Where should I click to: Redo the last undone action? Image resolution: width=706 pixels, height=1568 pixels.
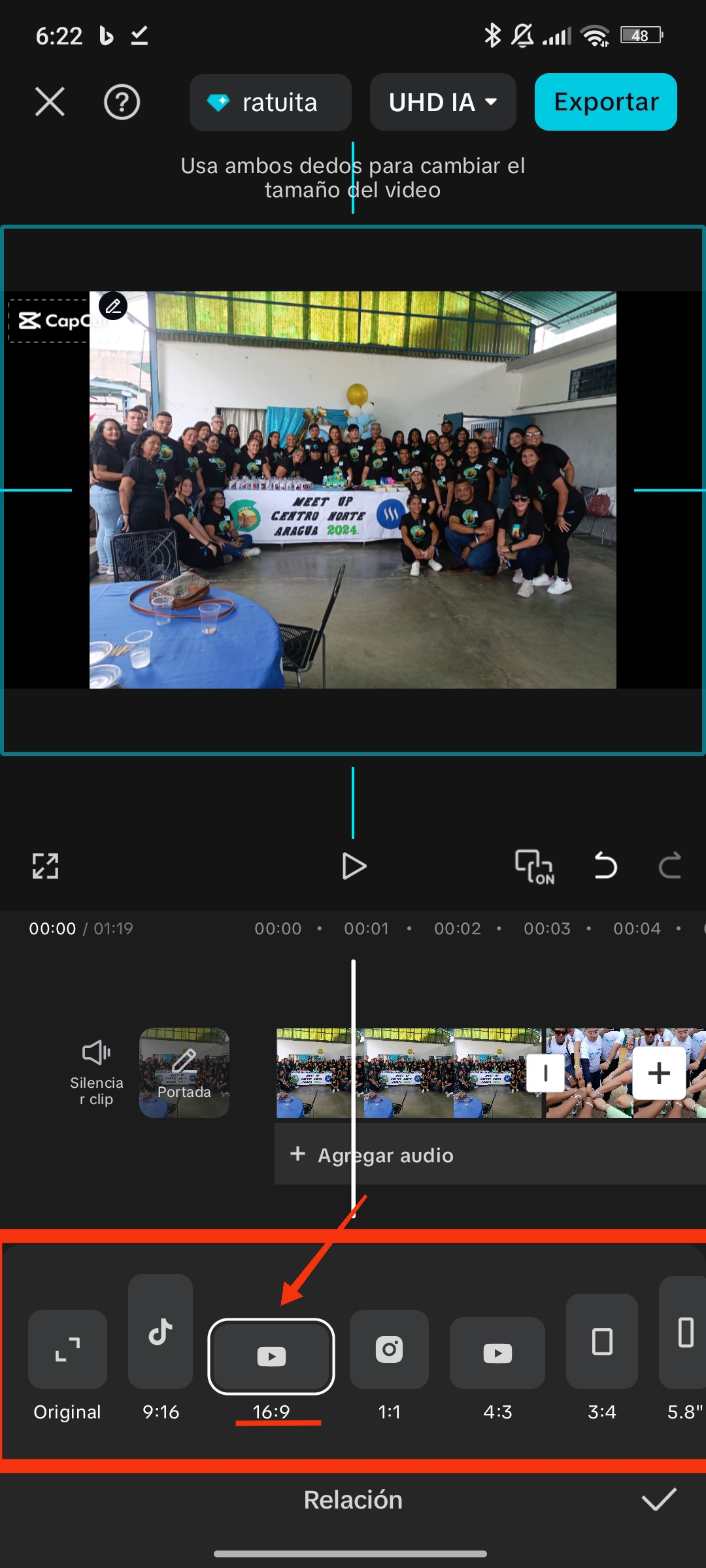coord(669,866)
